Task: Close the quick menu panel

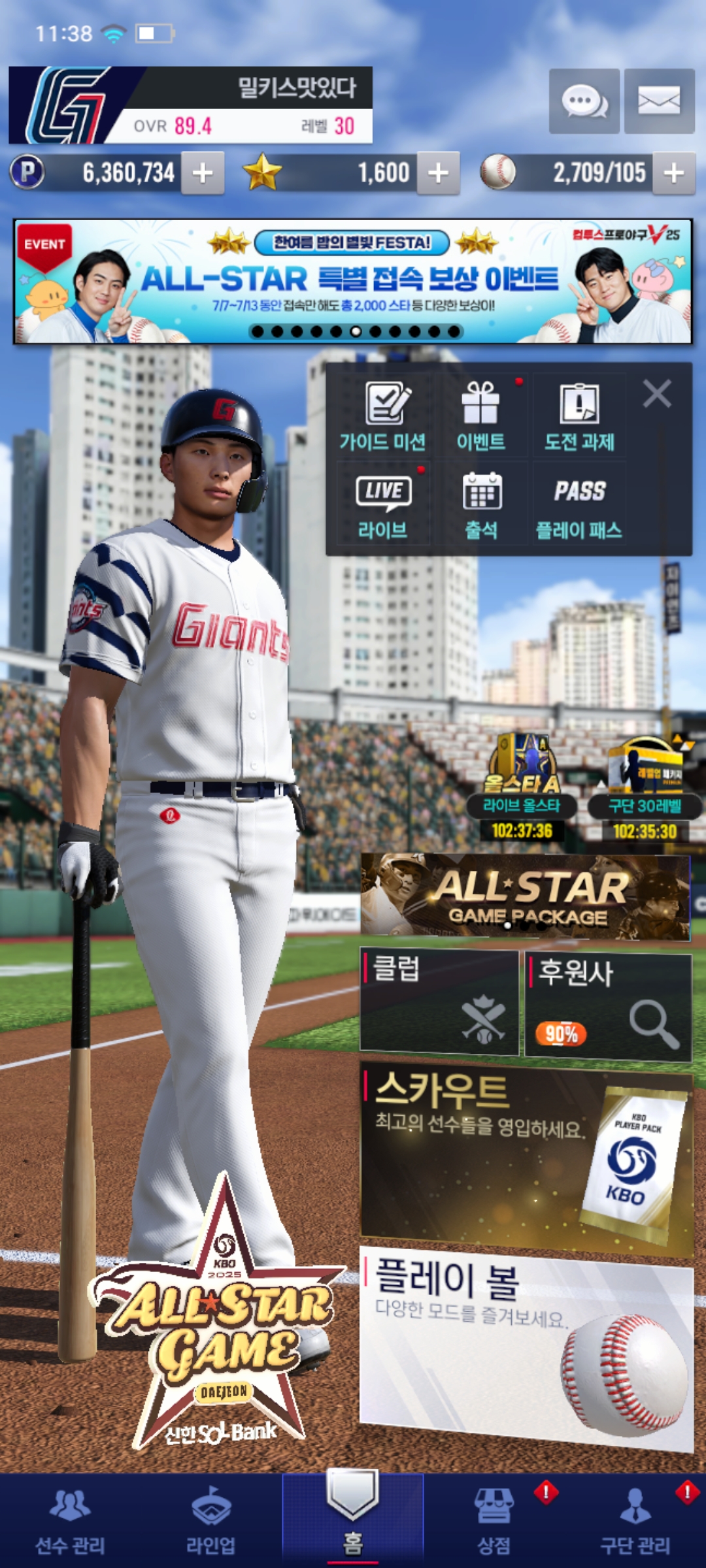Action: click(657, 394)
